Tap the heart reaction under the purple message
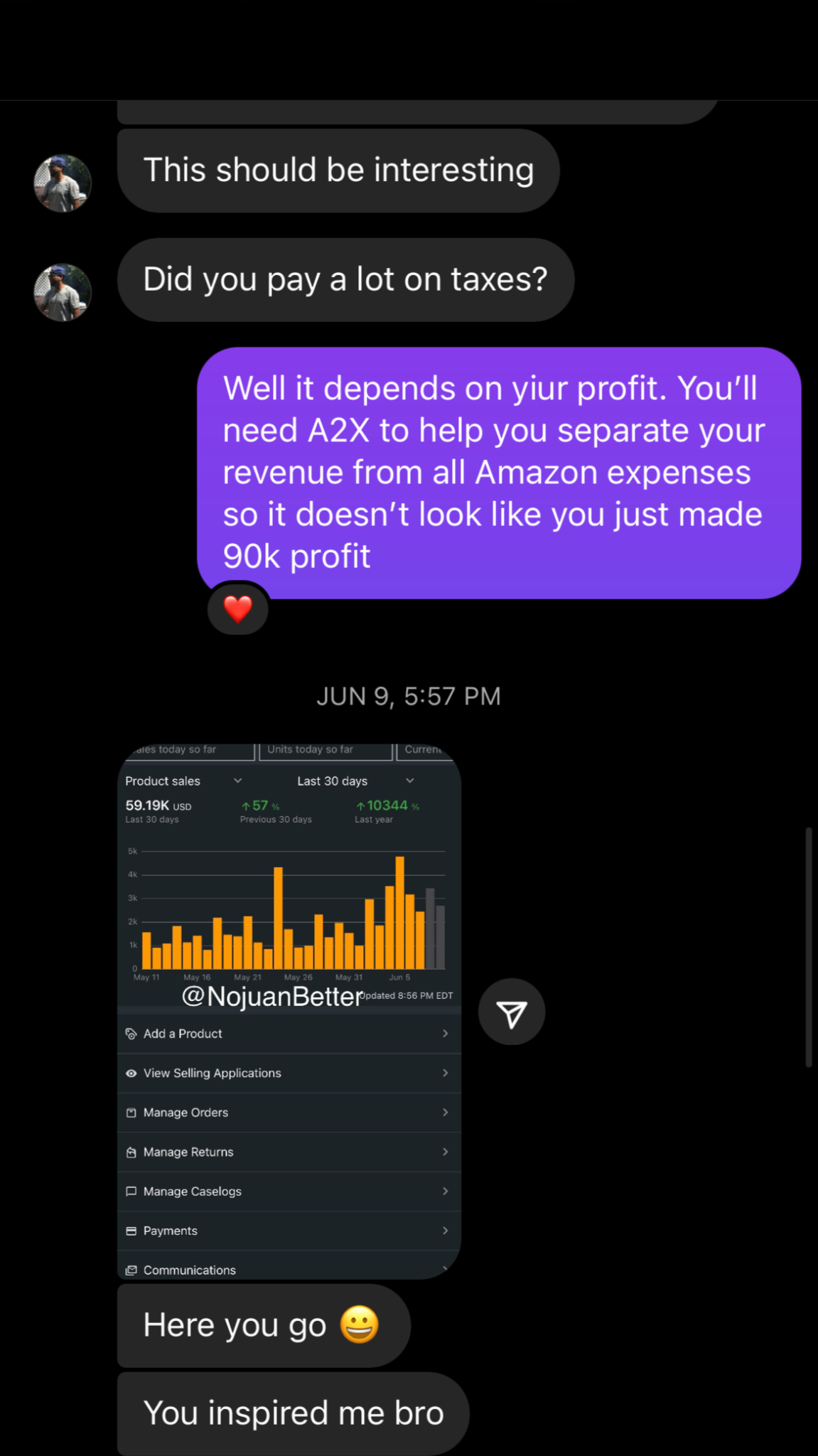The image size is (818, 1456). 238,609
